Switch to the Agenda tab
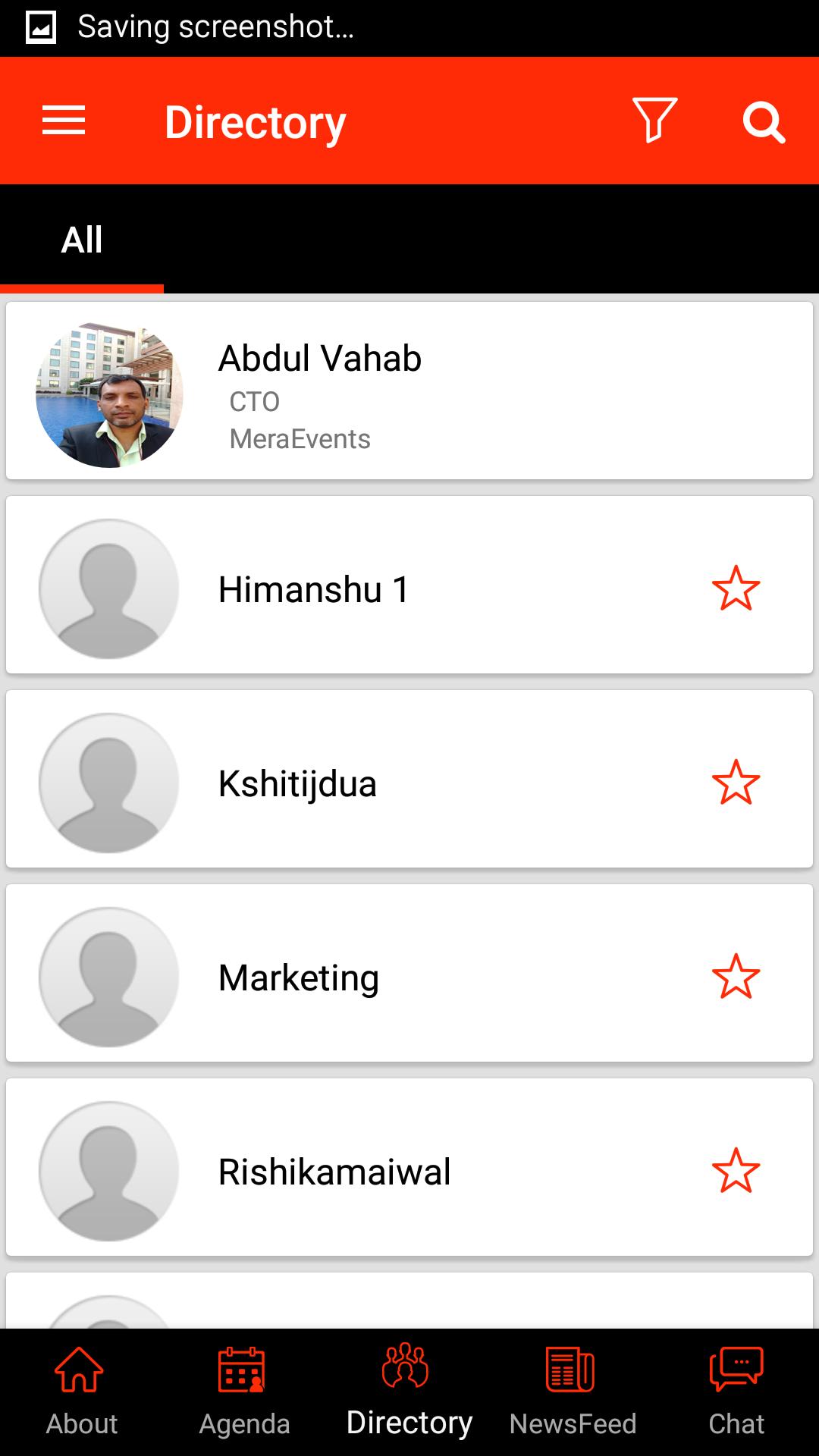The height and width of the screenshot is (1456, 819). coord(244,1392)
